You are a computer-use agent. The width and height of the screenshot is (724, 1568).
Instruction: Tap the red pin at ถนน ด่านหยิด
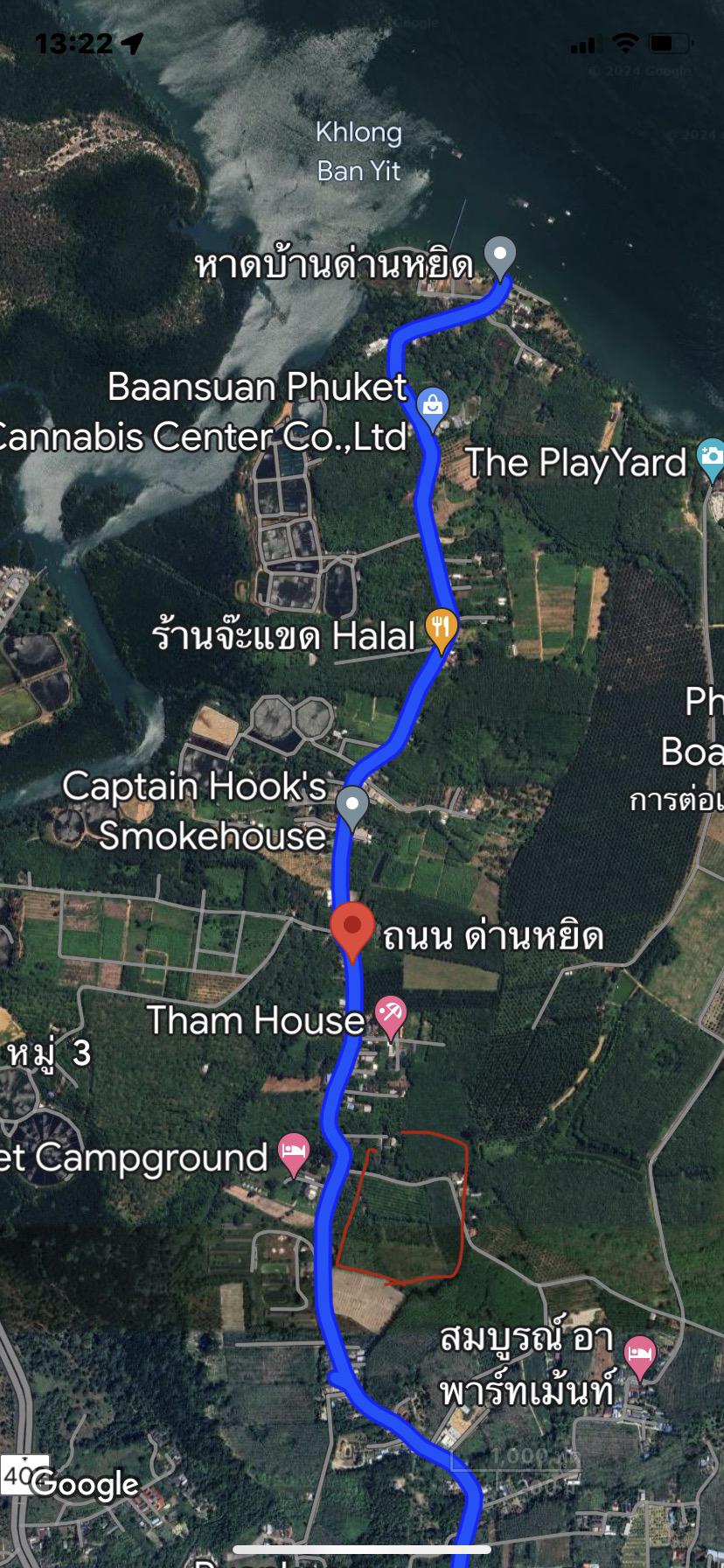click(352, 932)
